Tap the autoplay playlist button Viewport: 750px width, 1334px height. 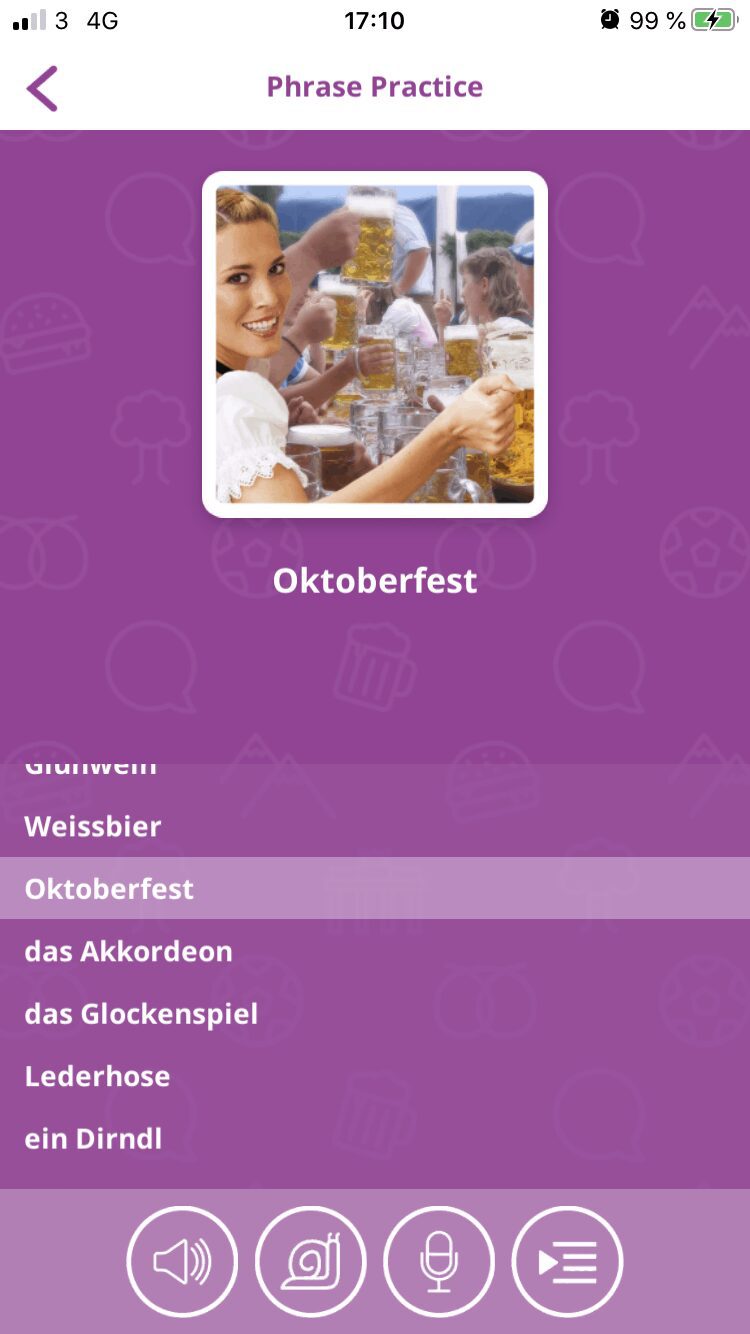tap(567, 1262)
